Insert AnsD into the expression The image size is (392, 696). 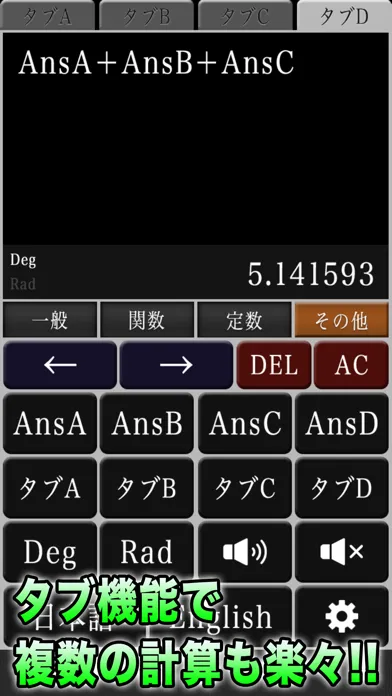coord(342,423)
